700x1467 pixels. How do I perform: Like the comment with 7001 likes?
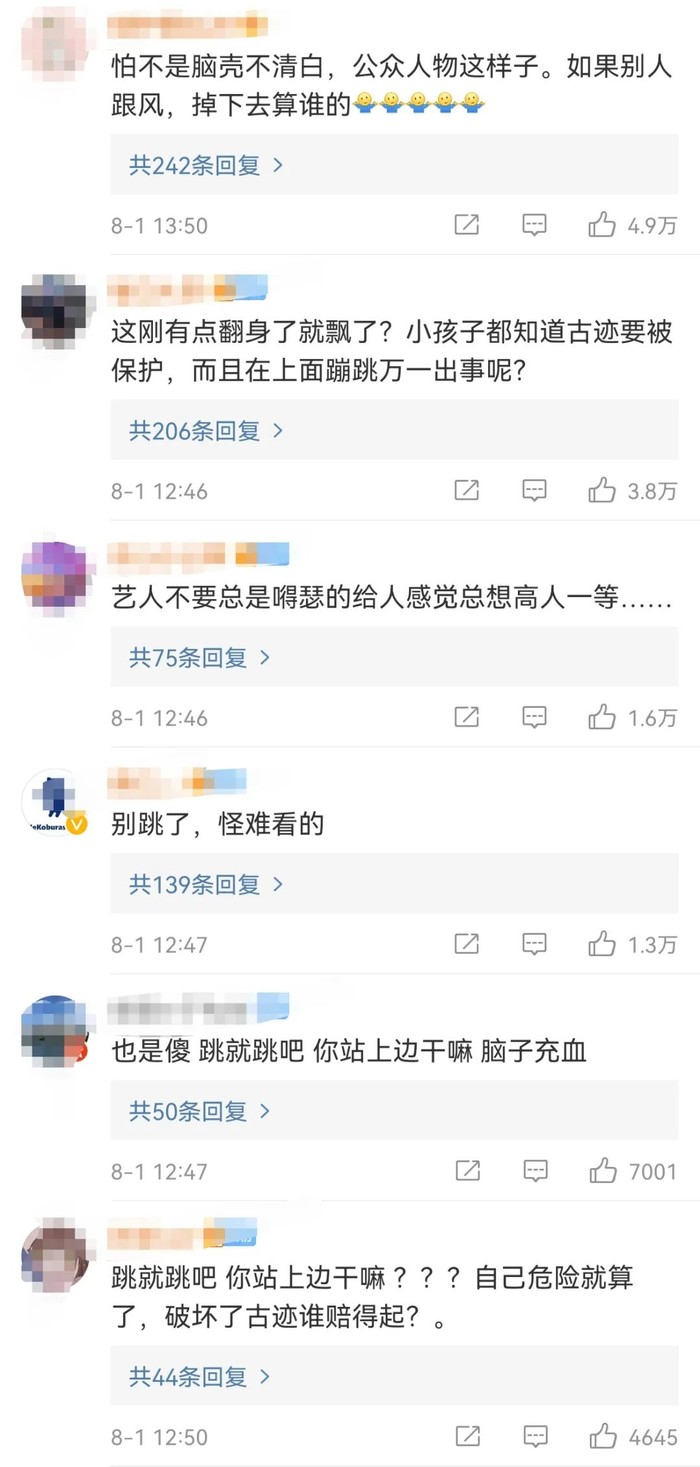[x=602, y=1171]
